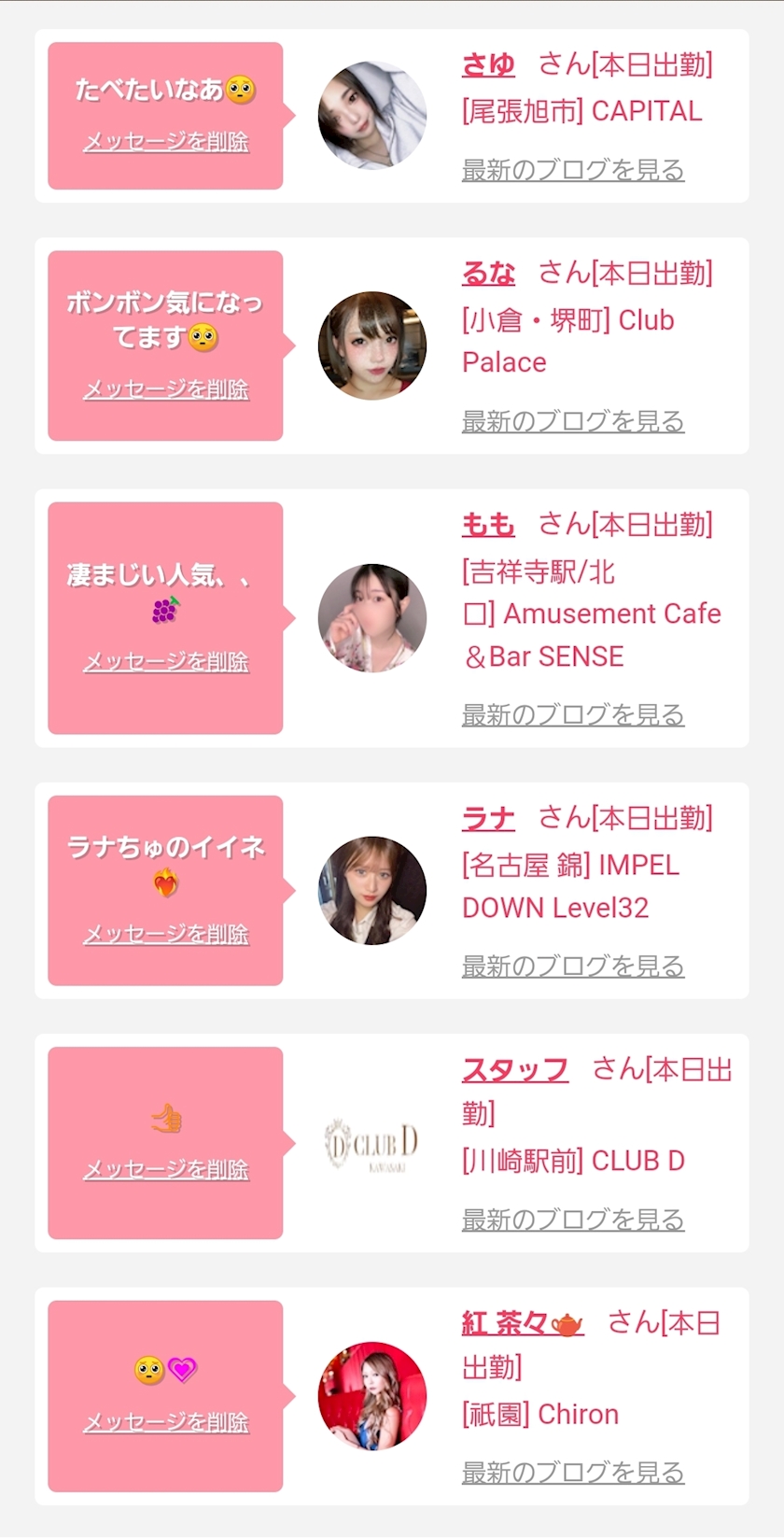
Task: Open ラナ's profile name link
Action: click(488, 819)
